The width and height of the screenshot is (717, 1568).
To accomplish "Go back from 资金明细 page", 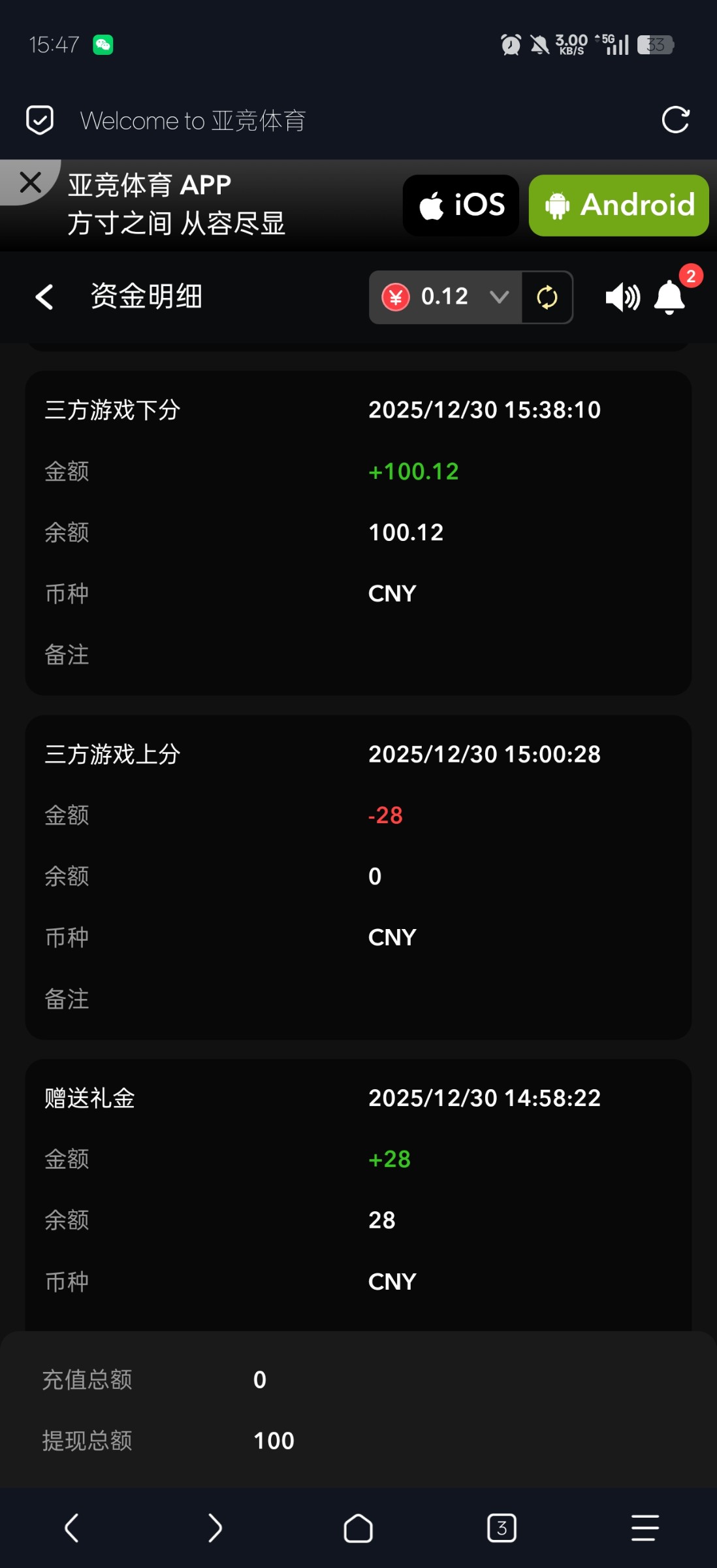I will (44, 297).
